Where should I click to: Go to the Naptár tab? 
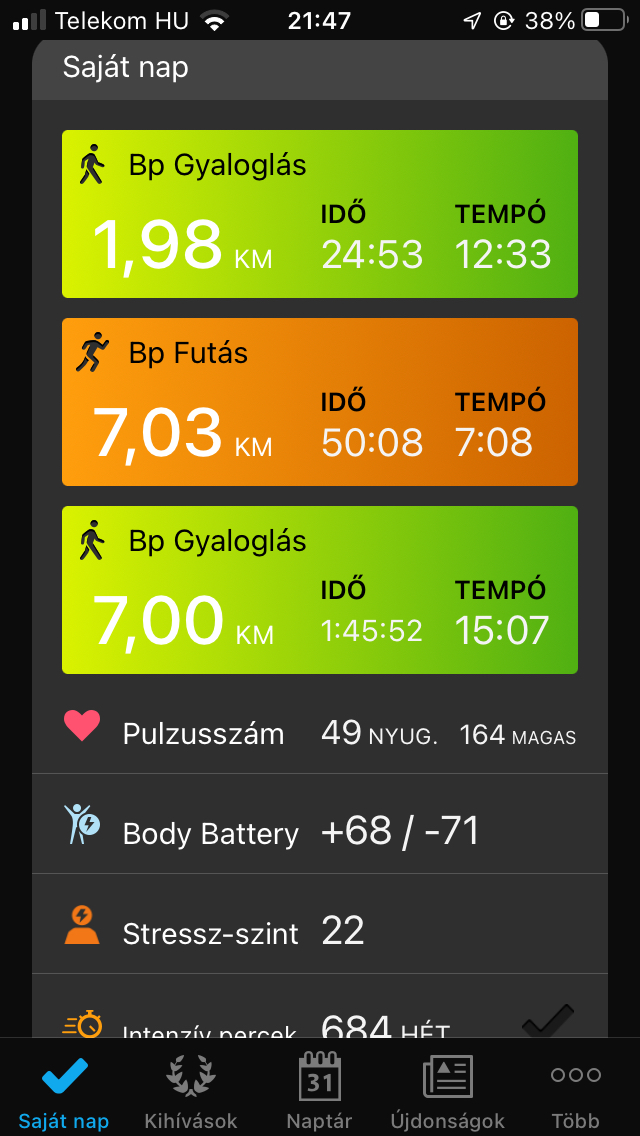pyautogui.click(x=320, y=1092)
